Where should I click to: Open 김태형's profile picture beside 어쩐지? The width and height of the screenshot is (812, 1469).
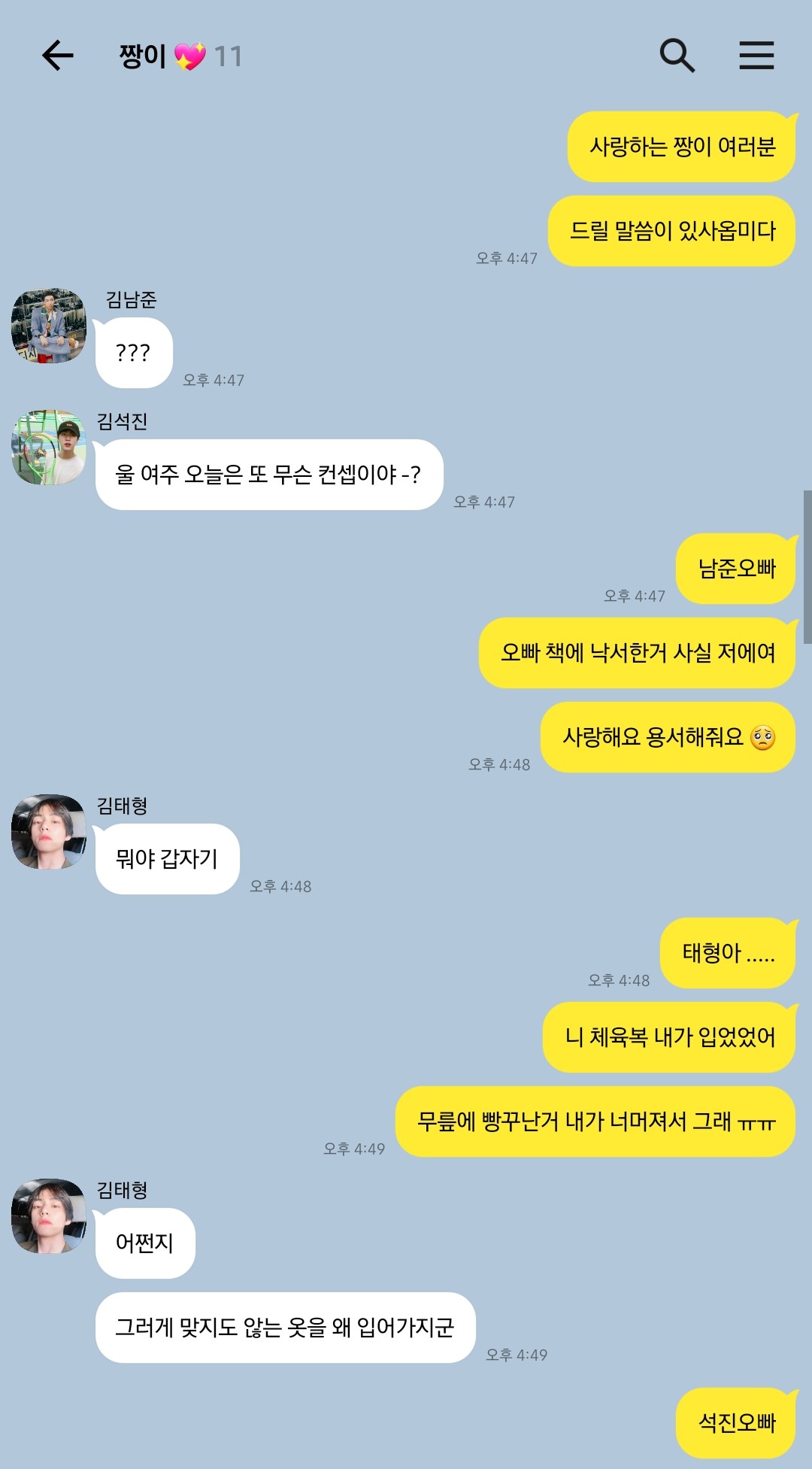coord(49,1216)
